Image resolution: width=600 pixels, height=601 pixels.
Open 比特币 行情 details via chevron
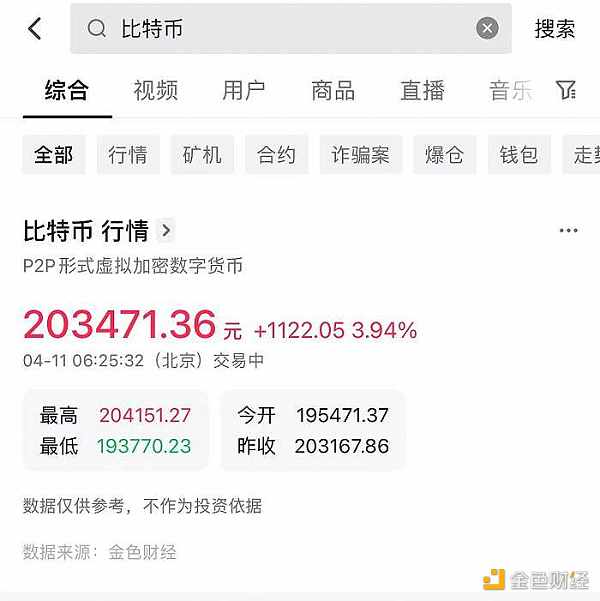click(166, 231)
